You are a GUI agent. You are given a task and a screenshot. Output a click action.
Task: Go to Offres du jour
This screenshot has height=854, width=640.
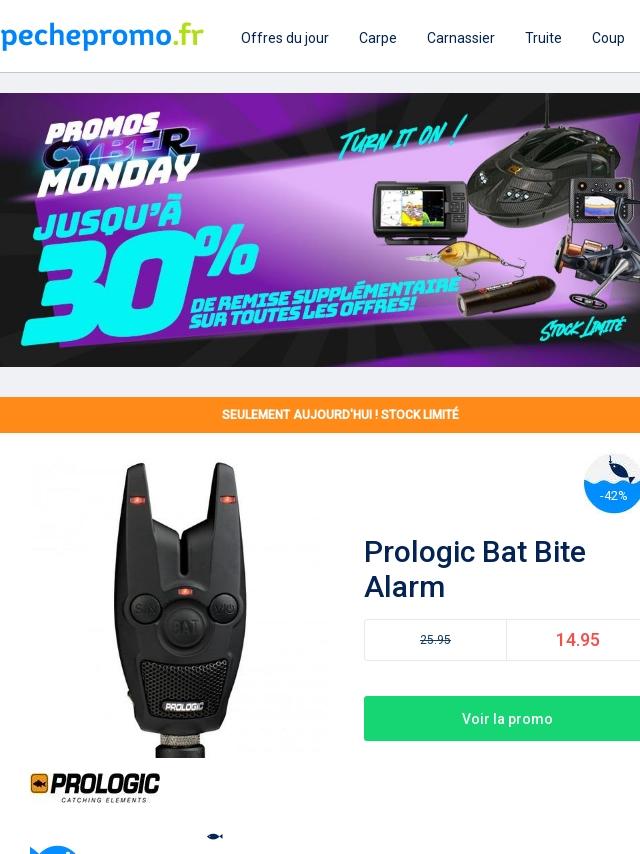click(x=284, y=38)
